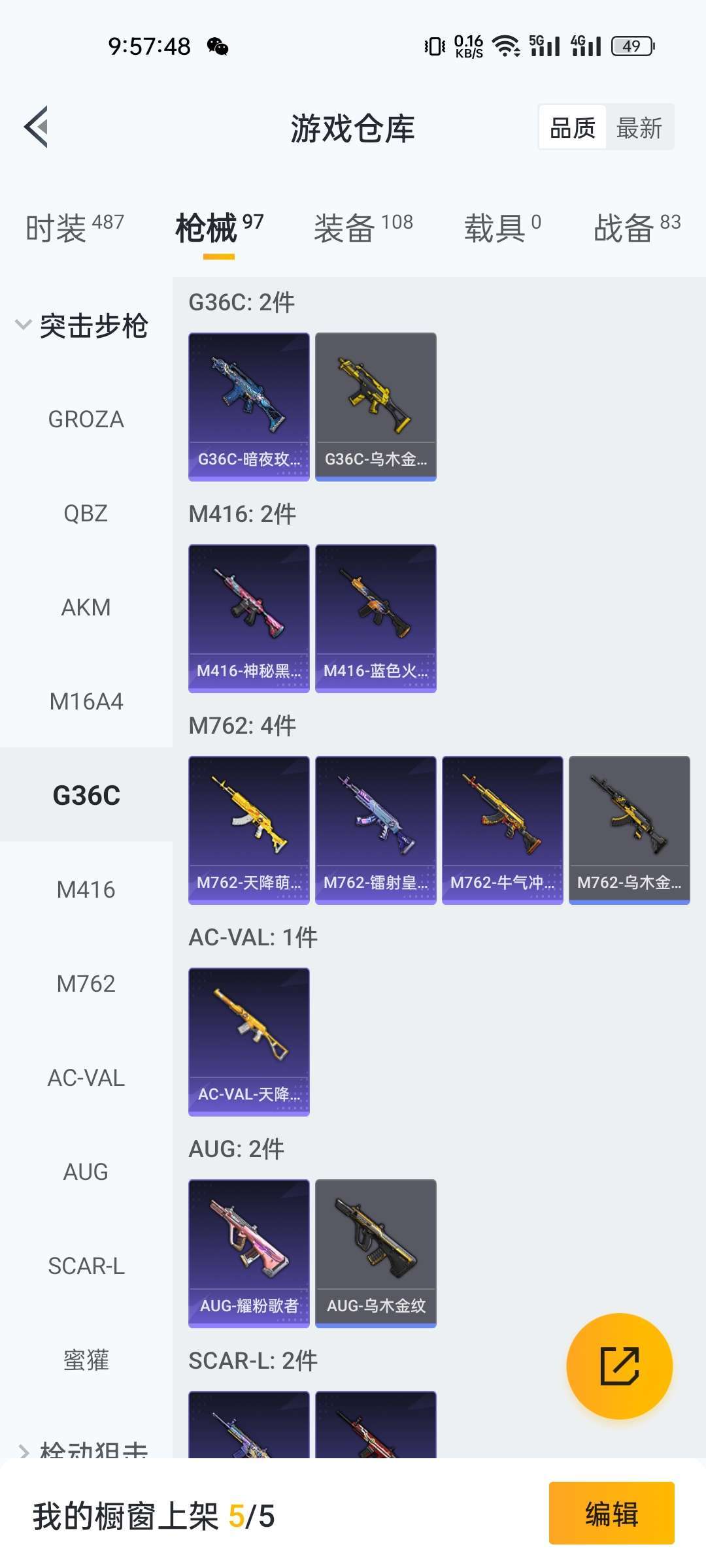This screenshot has width=706, height=1568.
Task: Open the G36C-暗夜玫 skin tile
Action: click(x=249, y=406)
